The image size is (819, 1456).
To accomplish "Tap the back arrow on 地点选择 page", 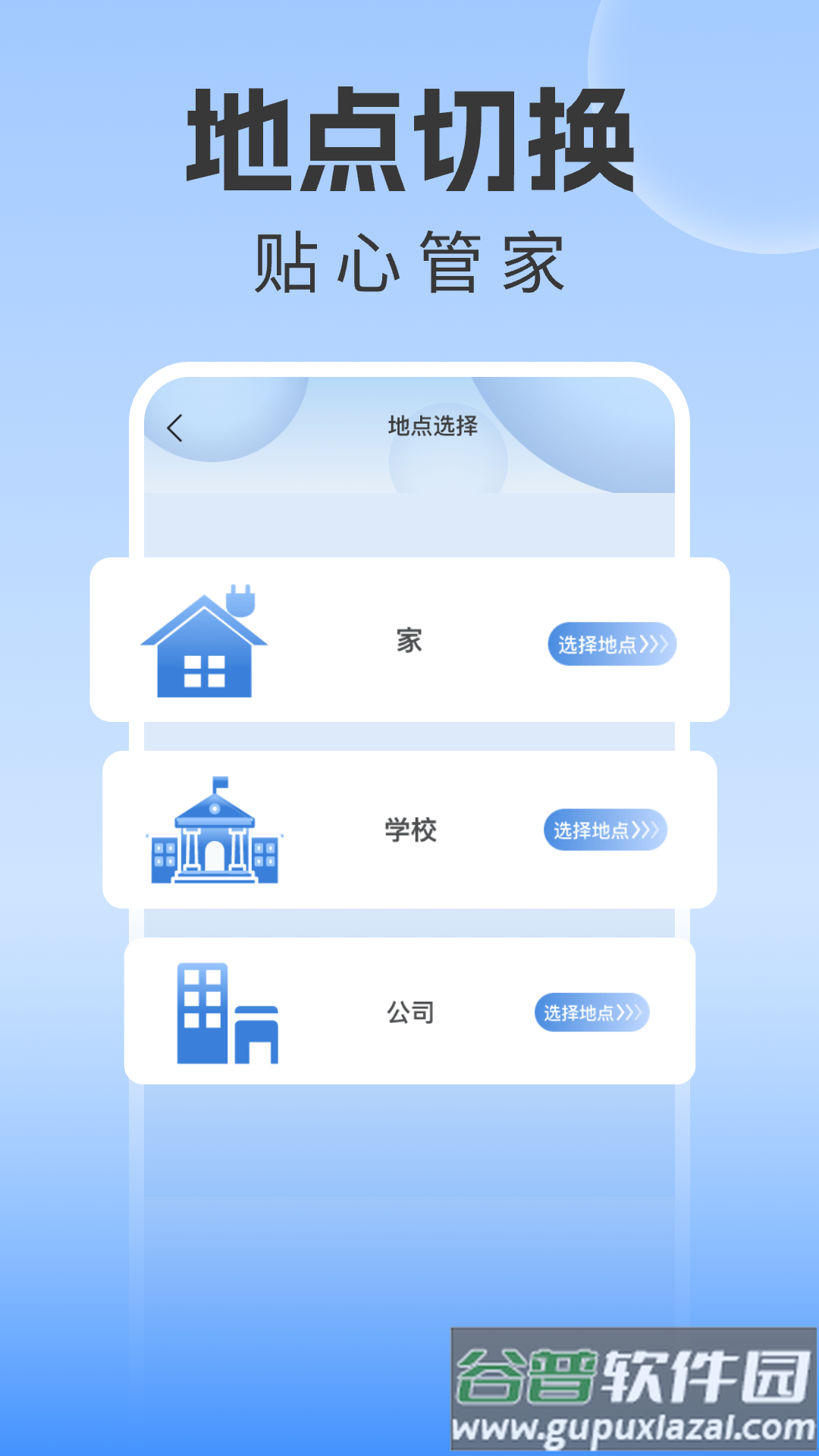I will point(176,426).
